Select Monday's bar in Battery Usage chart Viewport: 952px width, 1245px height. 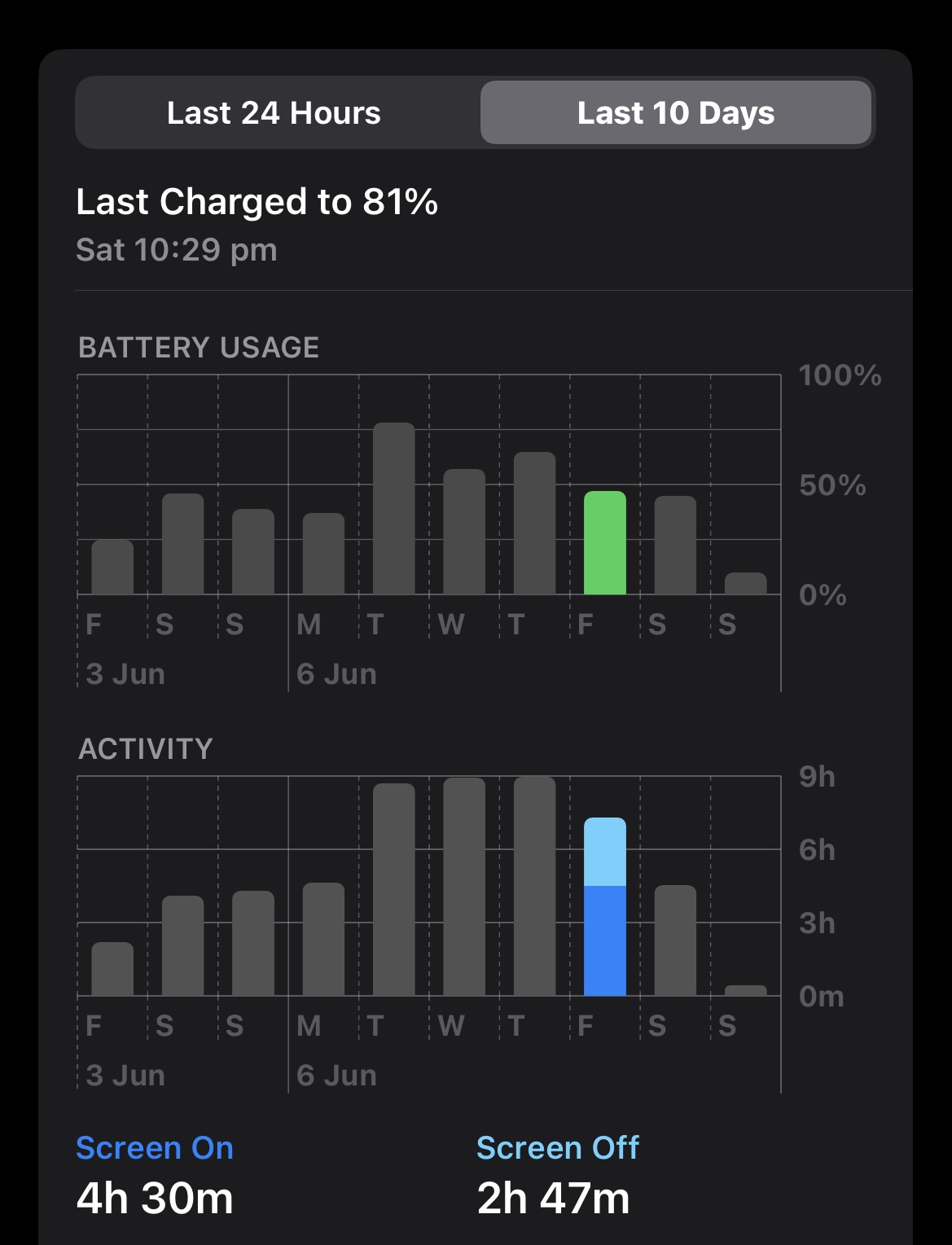point(323,554)
